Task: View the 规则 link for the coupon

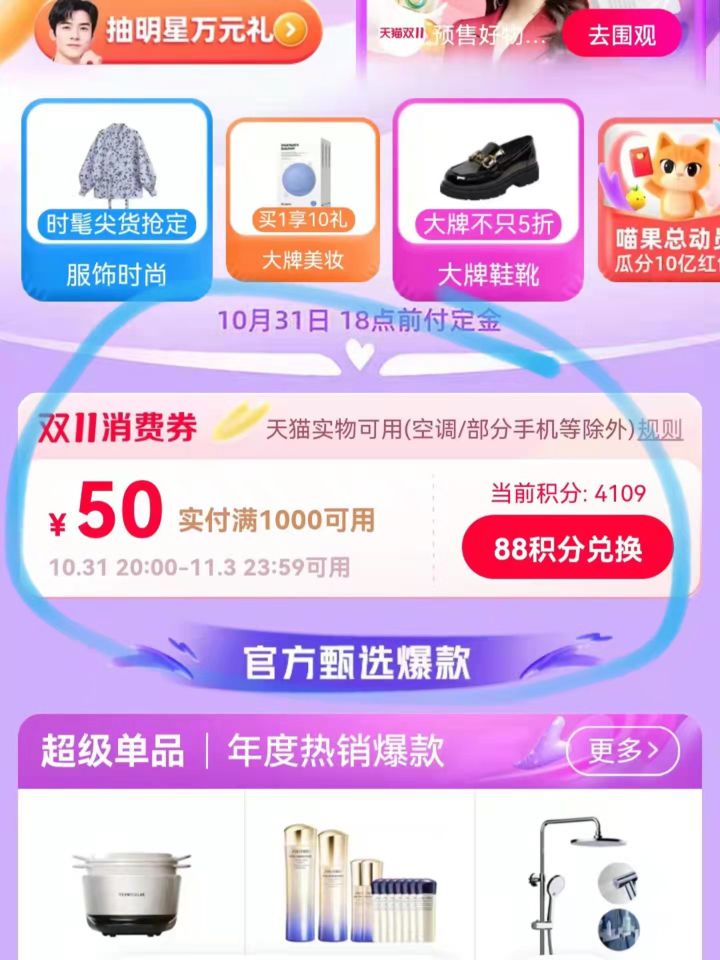Action: (660, 430)
